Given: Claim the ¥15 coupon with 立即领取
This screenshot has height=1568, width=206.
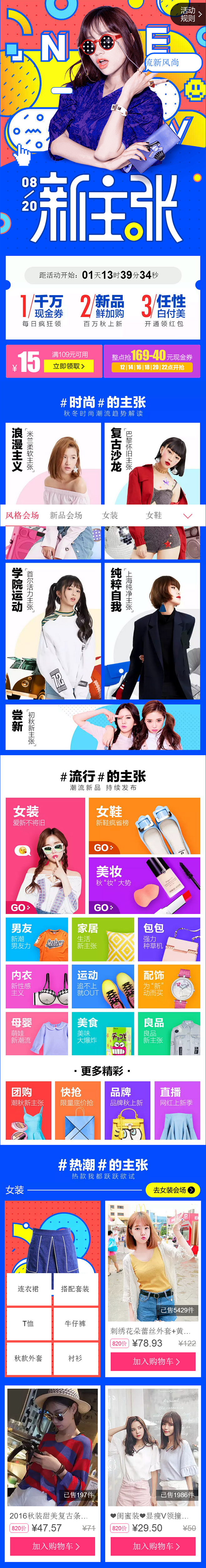Looking at the screenshot, I should [x=68, y=366].
